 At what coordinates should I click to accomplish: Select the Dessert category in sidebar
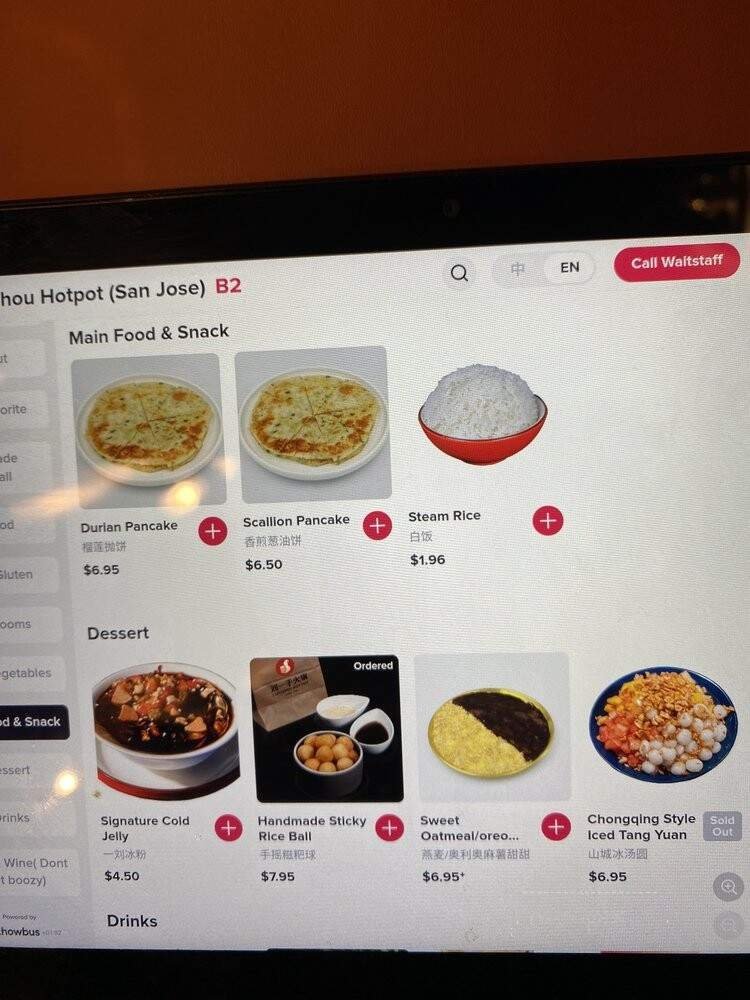coord(23,770)
